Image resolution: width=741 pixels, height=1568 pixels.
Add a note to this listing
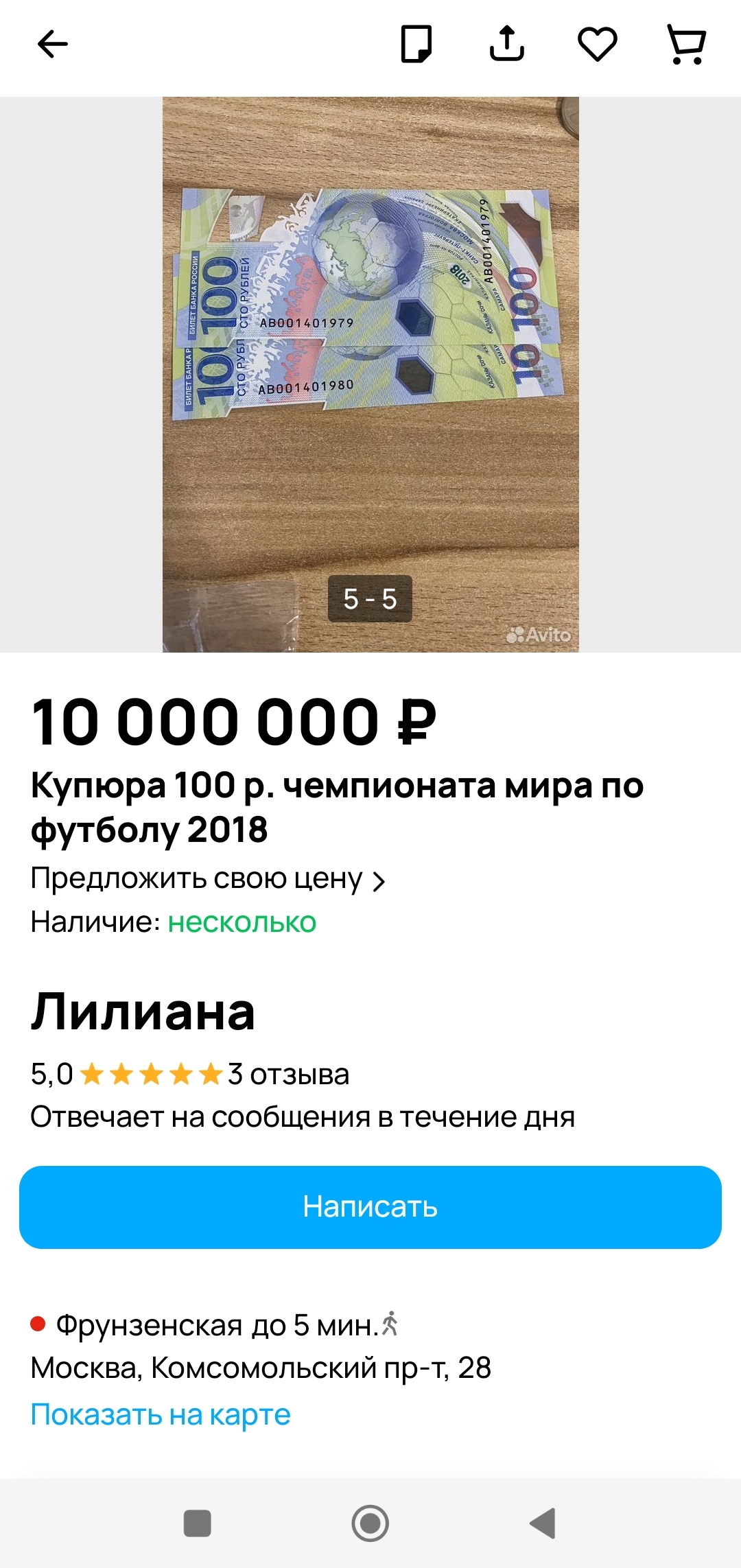click(x=416, y=45)
